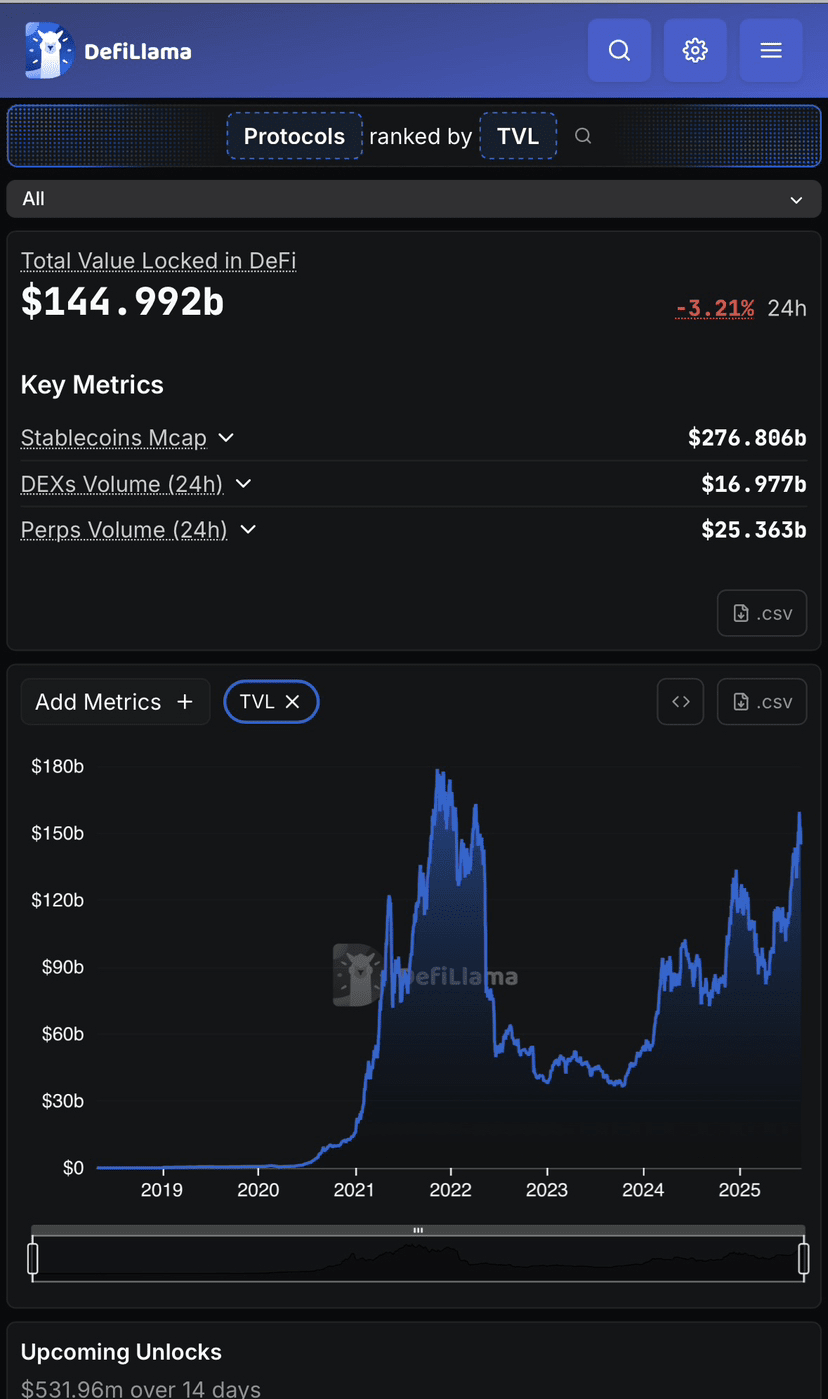Expand Stablecoins Mcap details

click(x=127, y=438)
